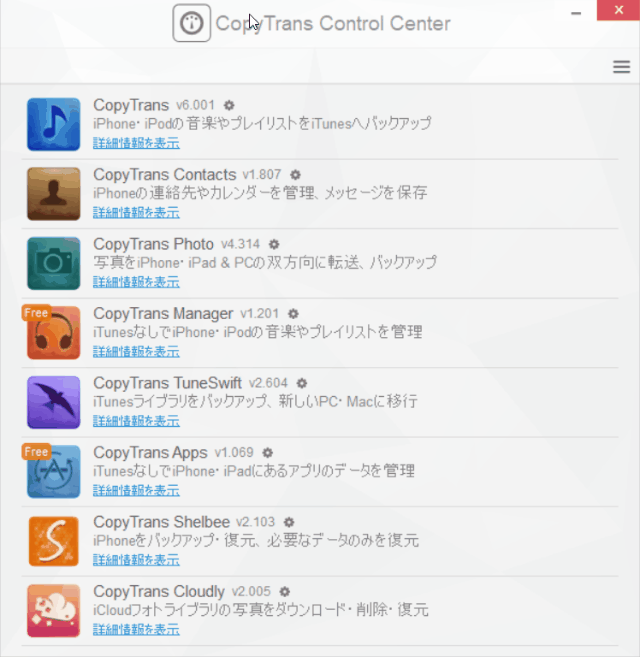The image size is (640, 657).
Task: Open gear icon beside CopyTrans TuneSwift
Action: [302, 383]
